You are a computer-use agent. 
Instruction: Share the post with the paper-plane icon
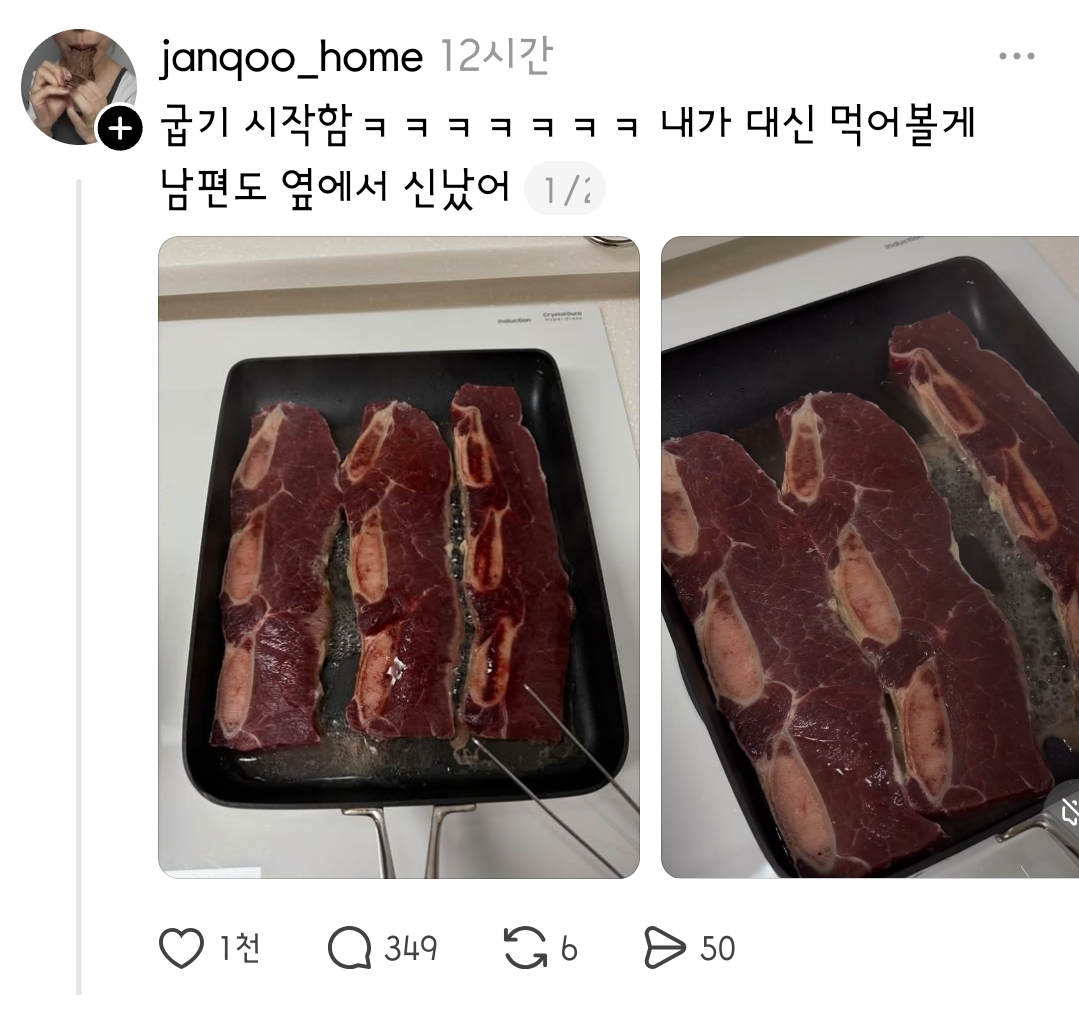point(664,948)
